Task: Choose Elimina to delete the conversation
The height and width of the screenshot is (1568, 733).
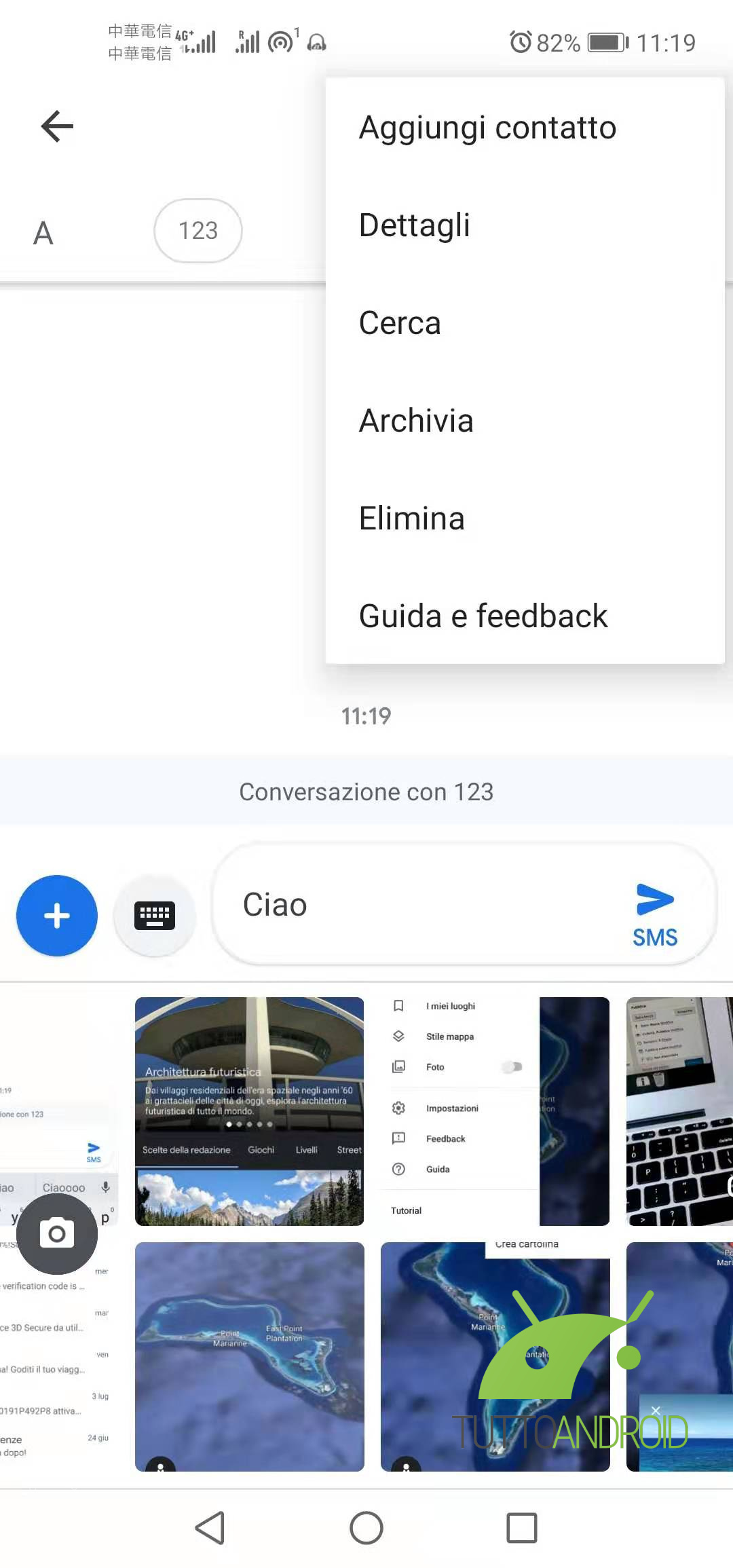Action: (x=411, y=519)
